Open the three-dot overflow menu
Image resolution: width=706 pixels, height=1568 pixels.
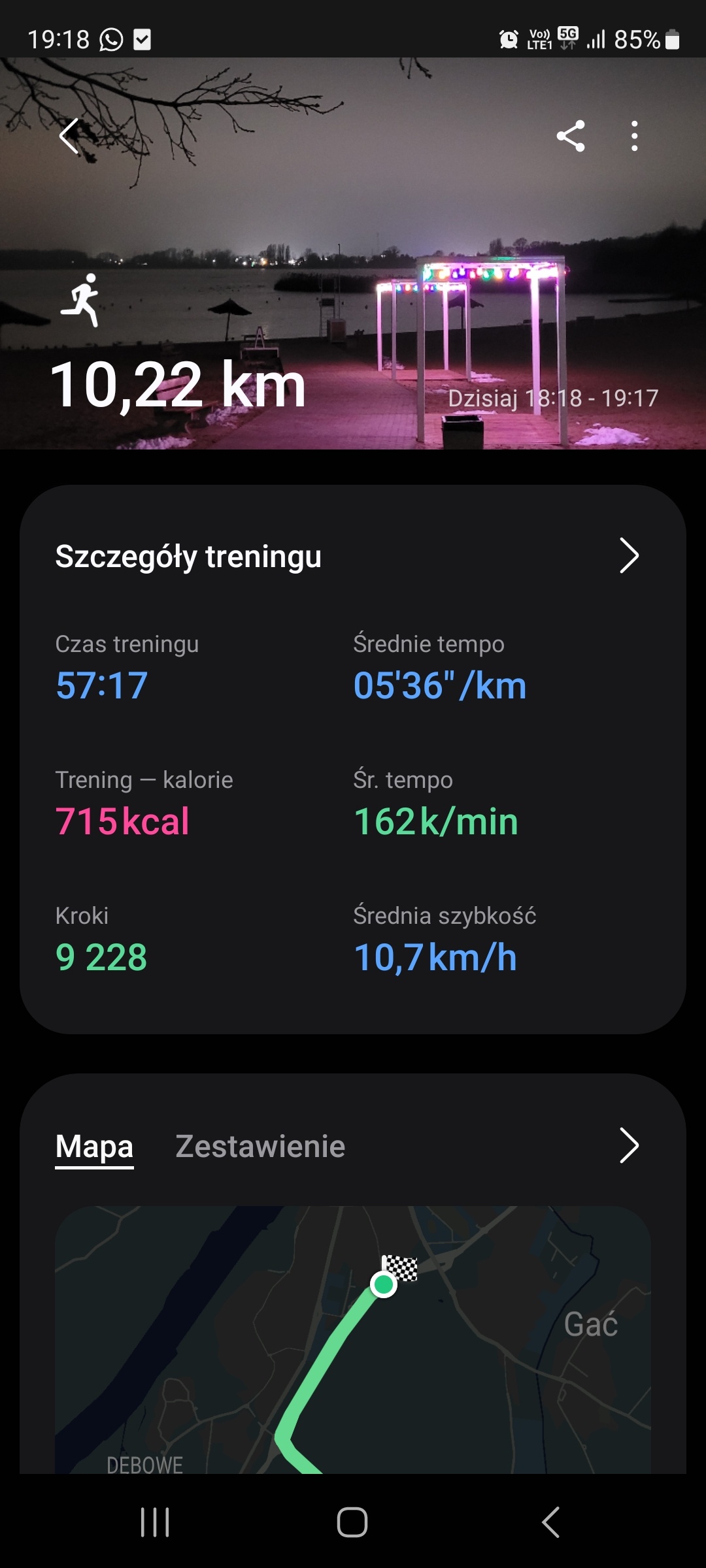point(634,136)
